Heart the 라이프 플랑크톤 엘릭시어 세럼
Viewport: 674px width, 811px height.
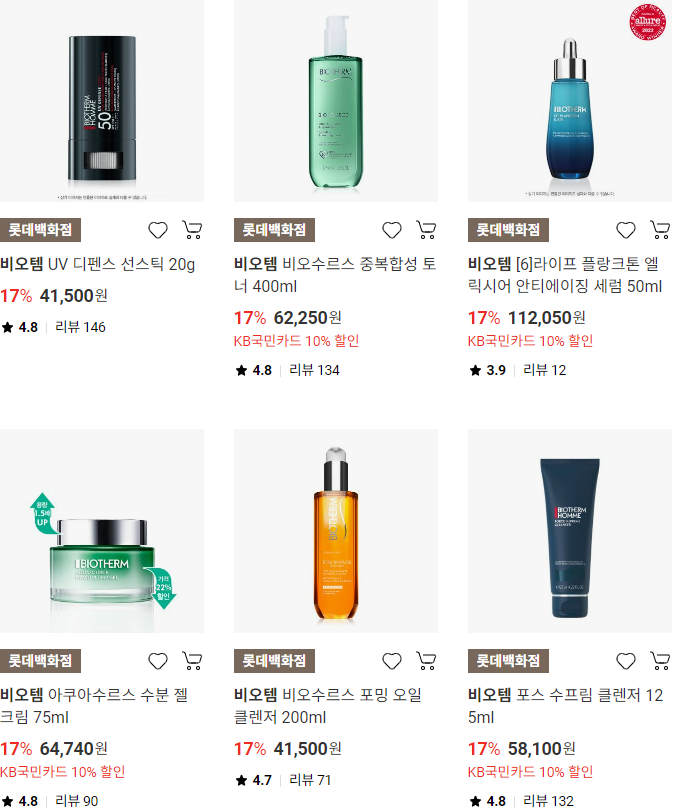click(626, 230)
